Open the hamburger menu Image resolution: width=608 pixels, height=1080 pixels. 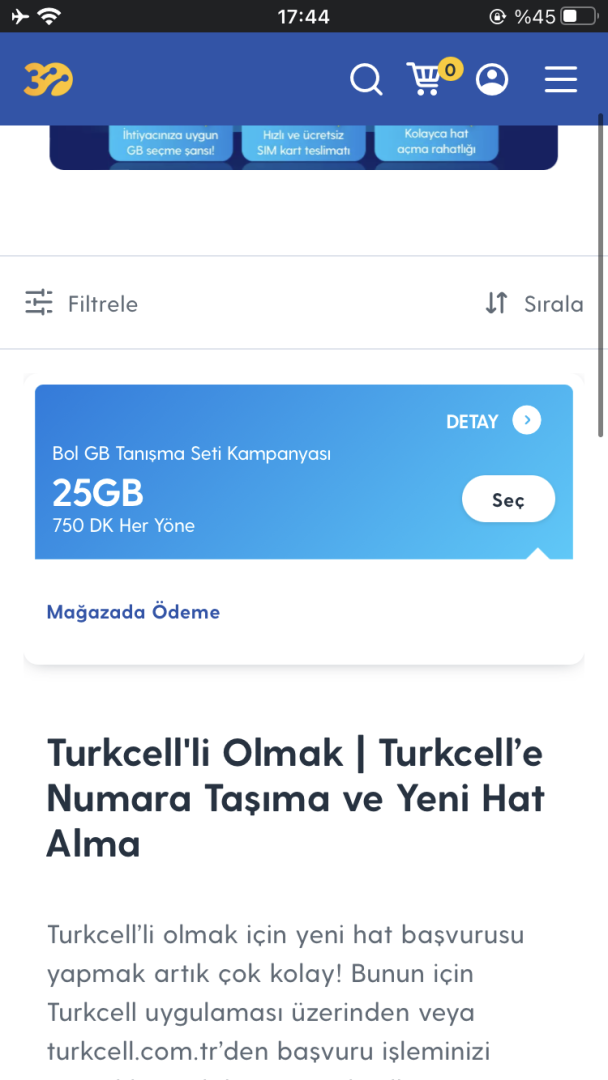click(561, 80)
